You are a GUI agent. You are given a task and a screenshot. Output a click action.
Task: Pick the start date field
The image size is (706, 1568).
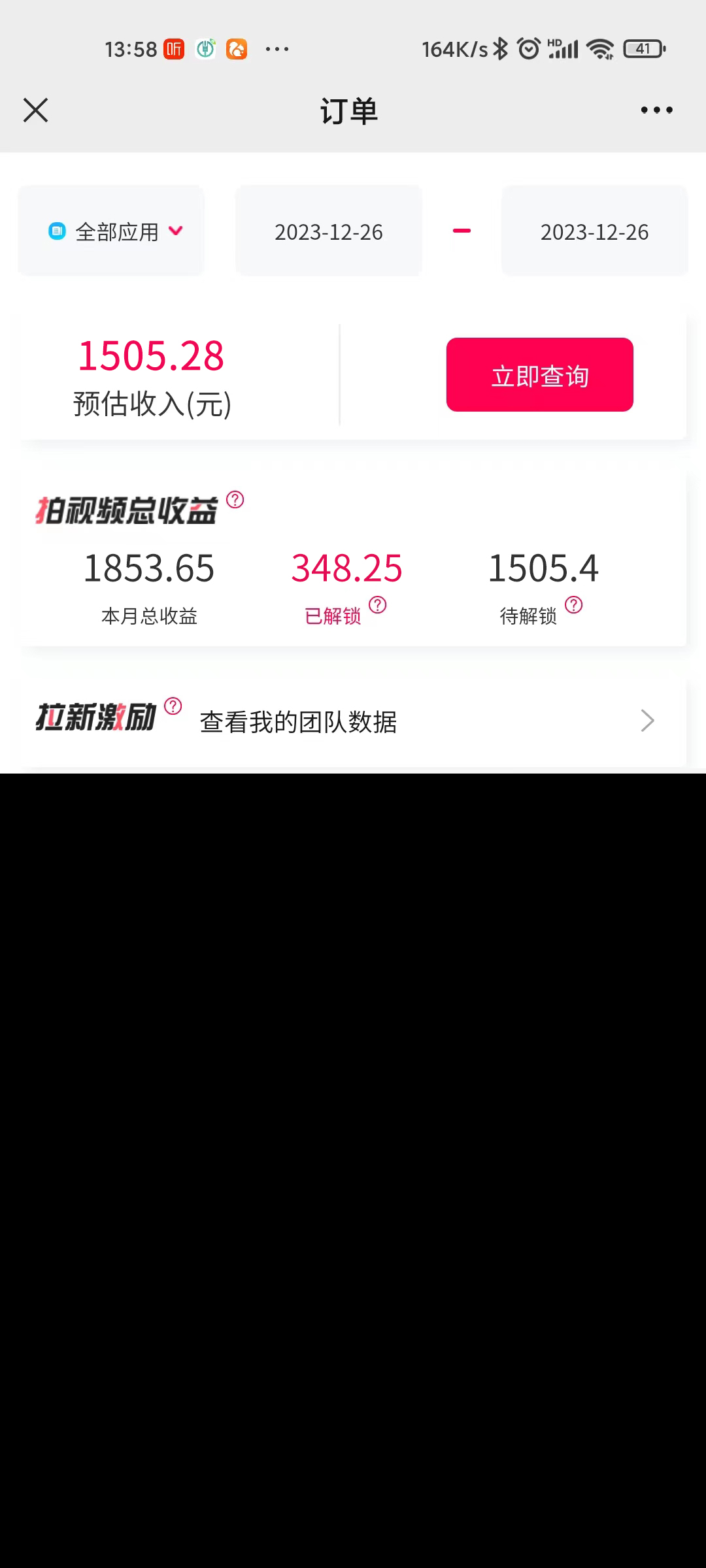click(329, 231)
